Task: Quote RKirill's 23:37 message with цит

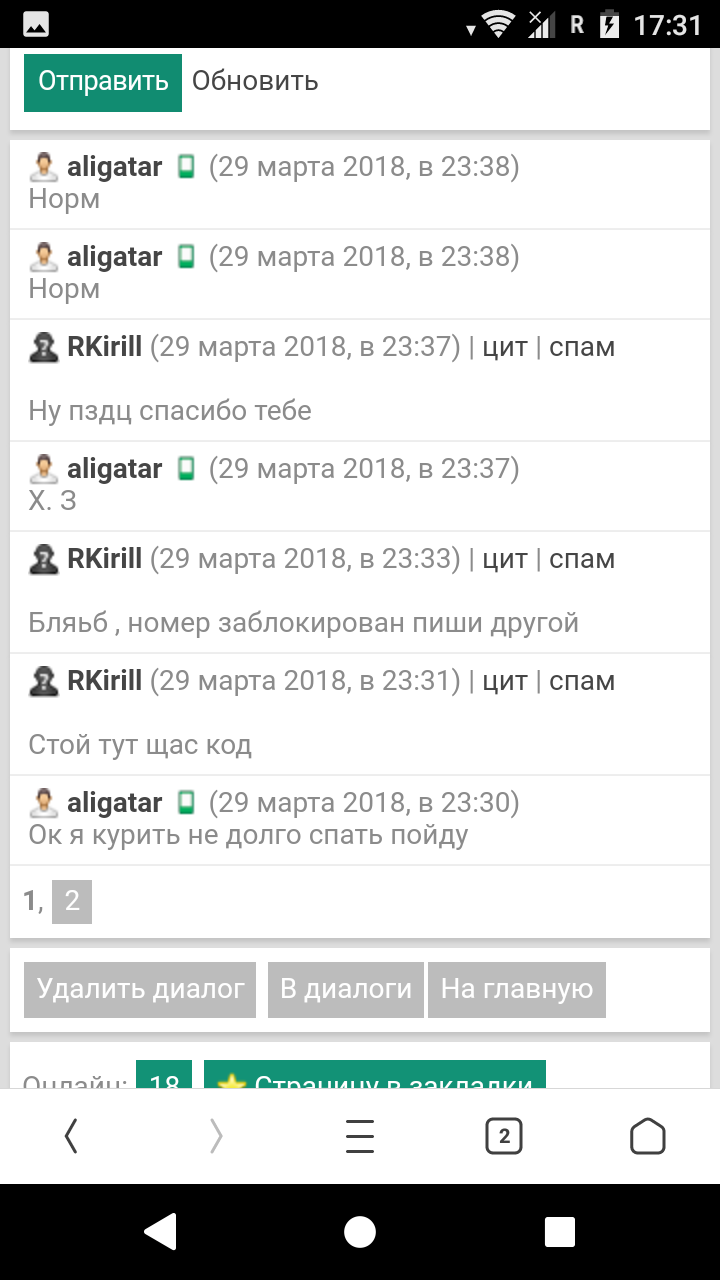Action: tap(504, 347)
